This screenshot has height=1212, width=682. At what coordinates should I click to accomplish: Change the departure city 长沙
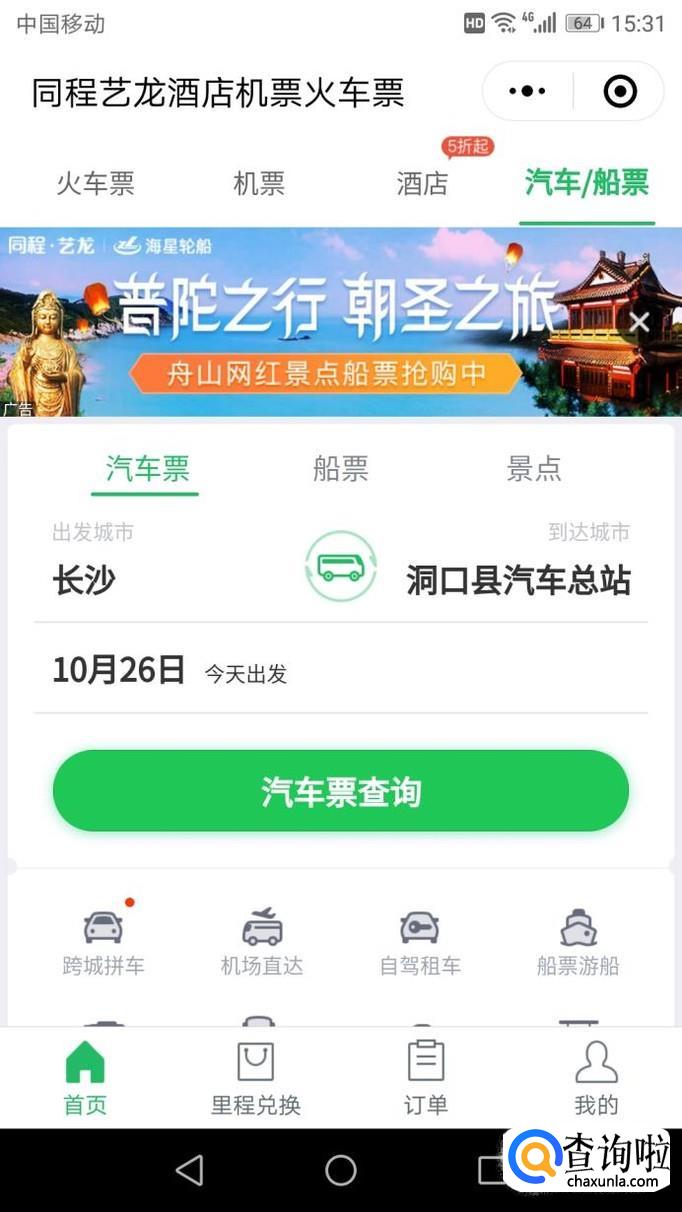[85, 580]
